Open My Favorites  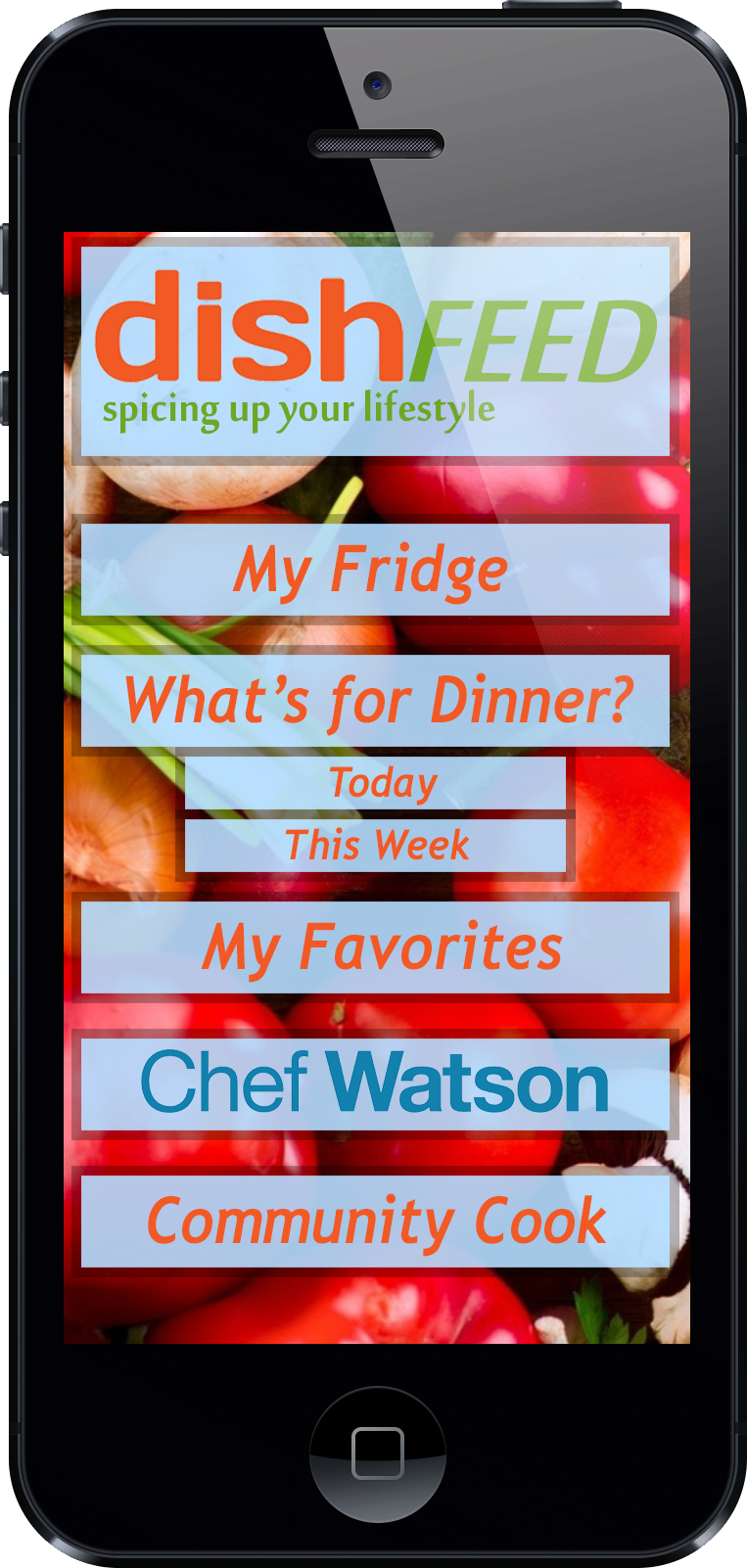coord(375,947)
